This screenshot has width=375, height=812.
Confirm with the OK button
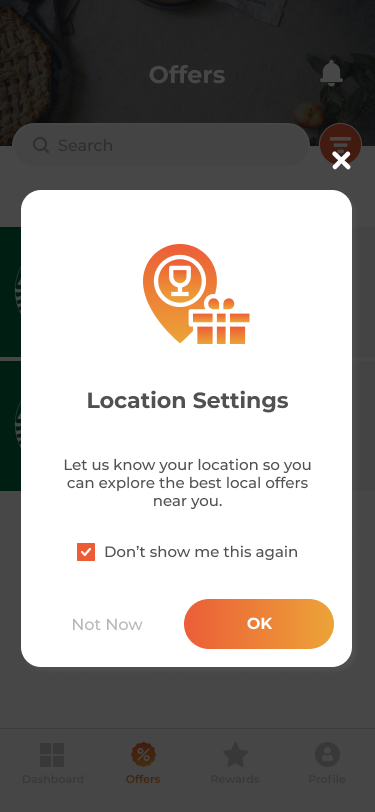coord(259,624)
